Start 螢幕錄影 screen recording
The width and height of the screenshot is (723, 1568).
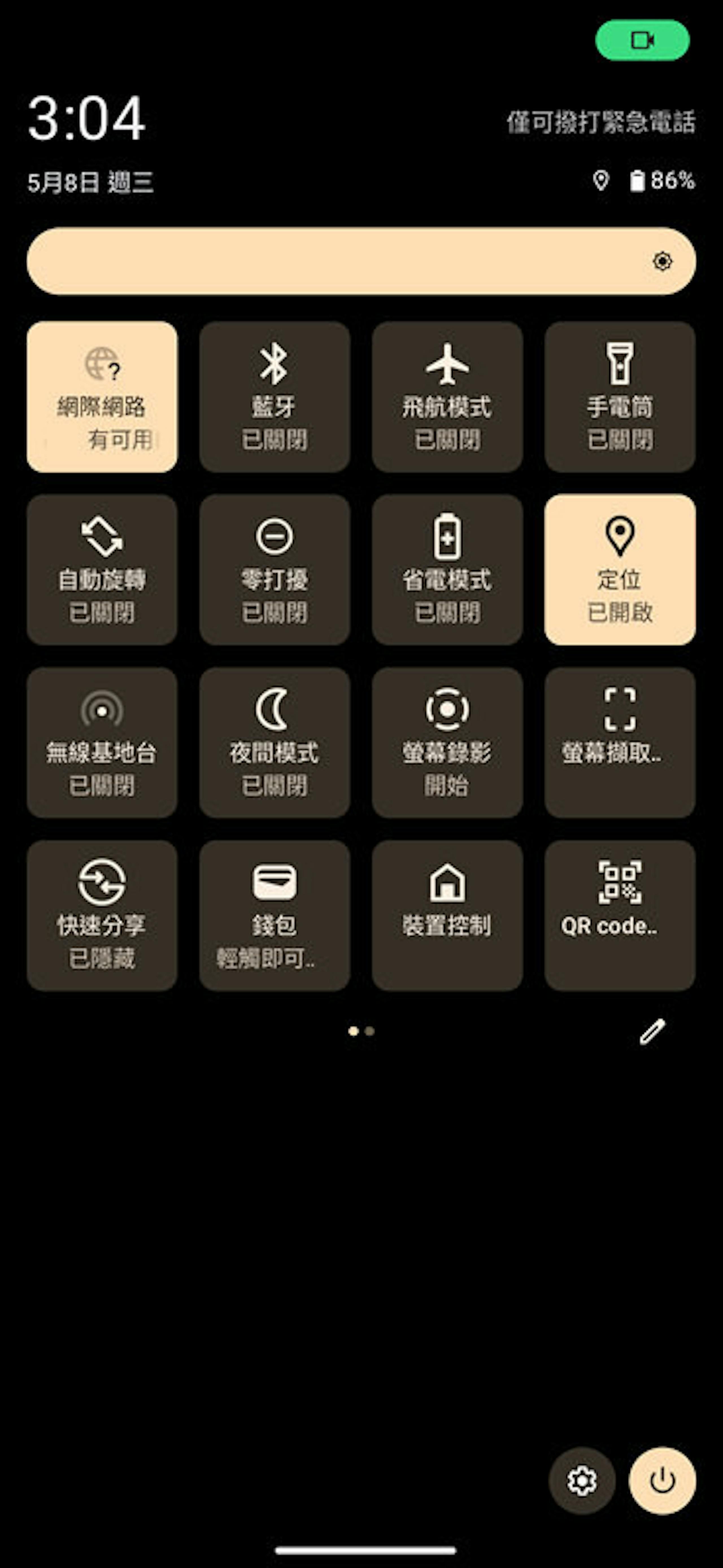(447, 742)
